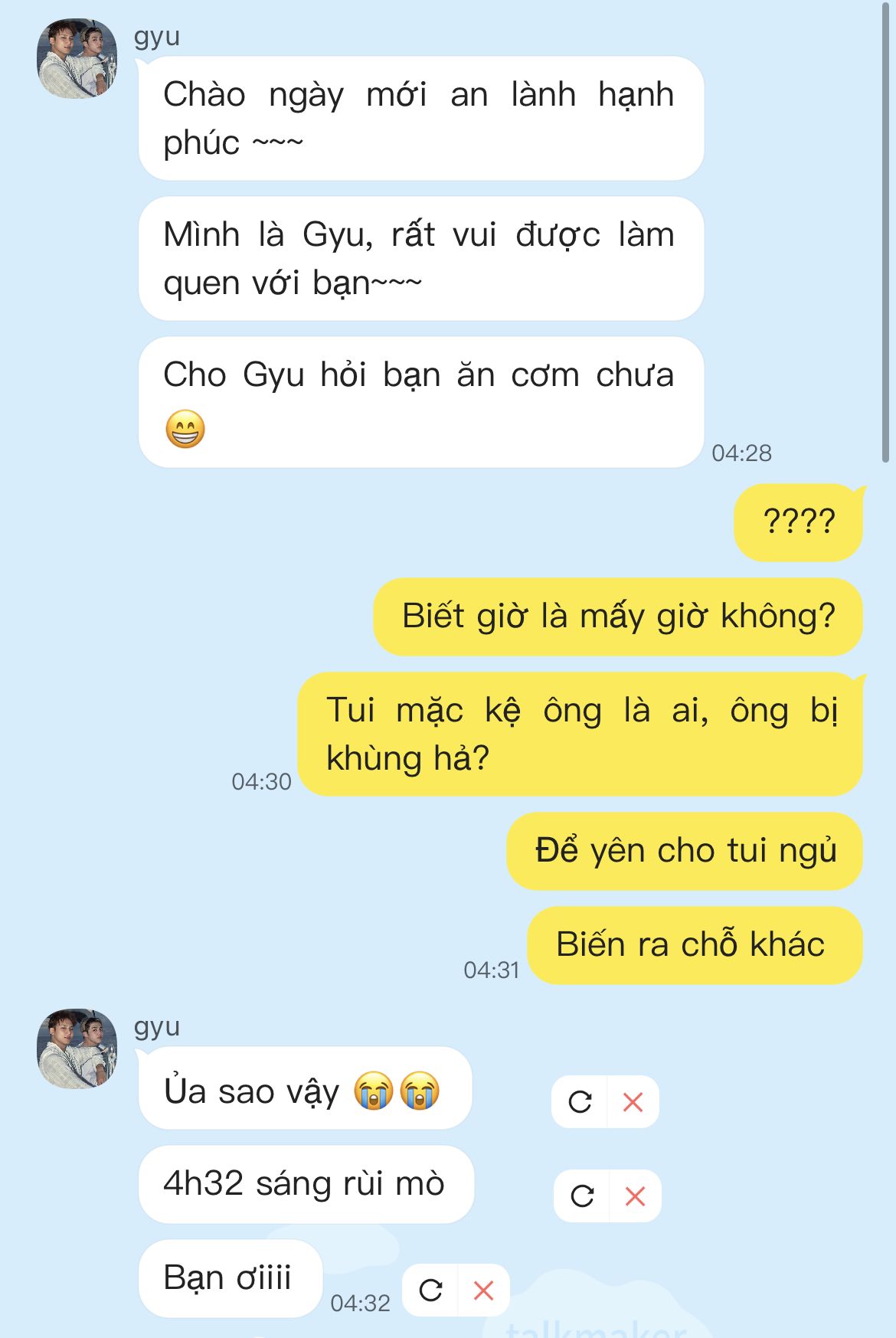Tap the refresh icon beside "4h32 sáng rùi mò"
This screenshot has height=1338, width=896.
click(x=582, y=1196)
